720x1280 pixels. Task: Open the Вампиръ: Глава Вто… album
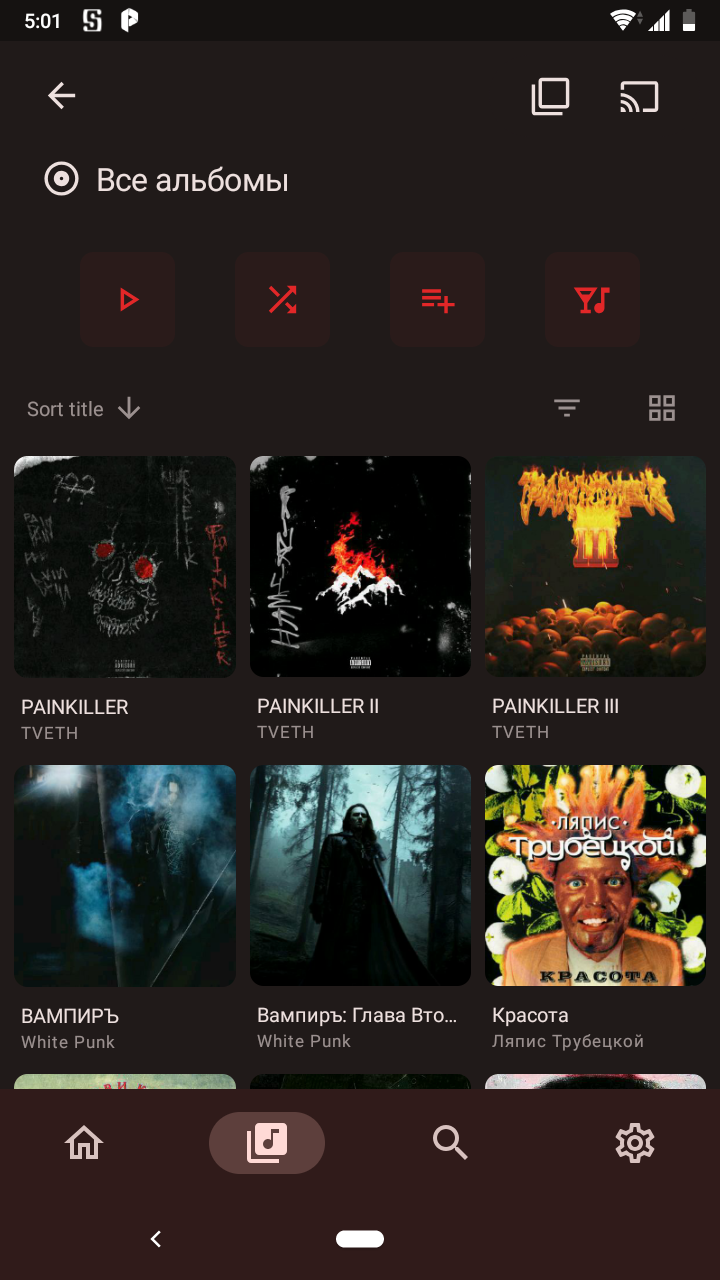360,876
